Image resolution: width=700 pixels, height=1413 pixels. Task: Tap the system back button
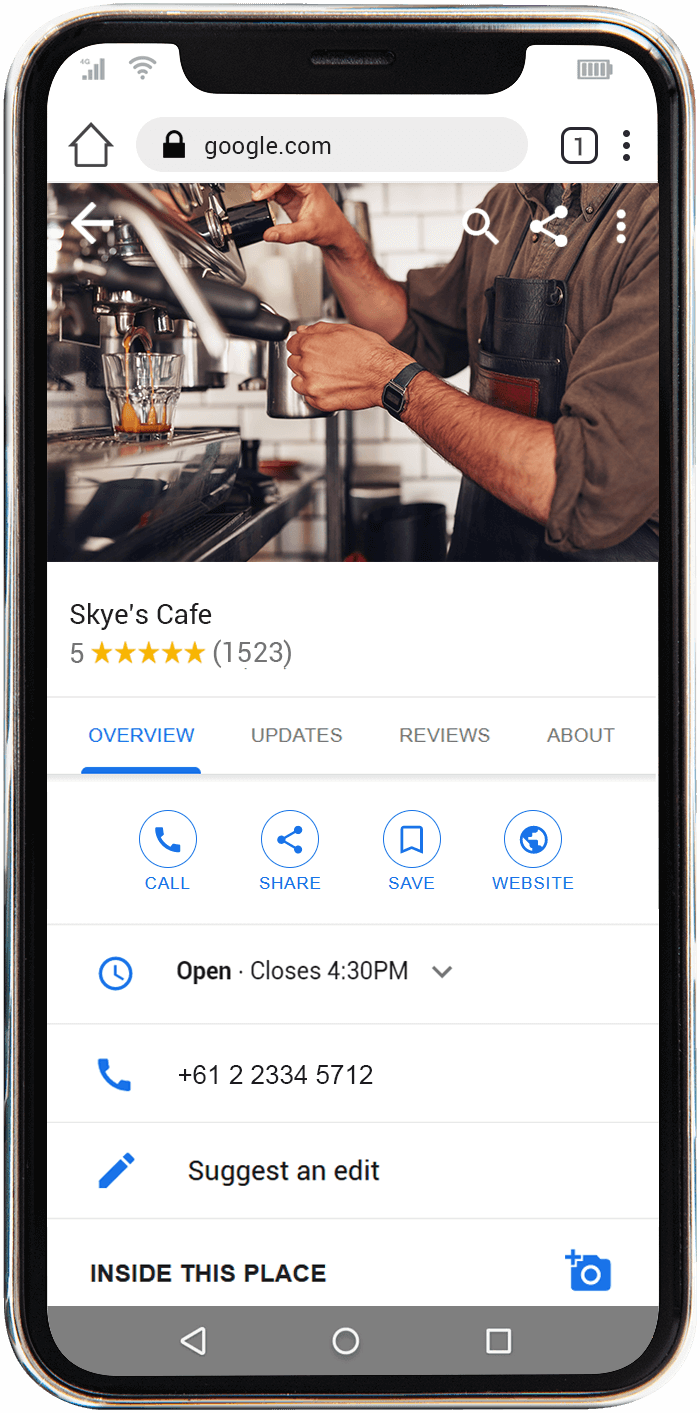pos(193,1341)
